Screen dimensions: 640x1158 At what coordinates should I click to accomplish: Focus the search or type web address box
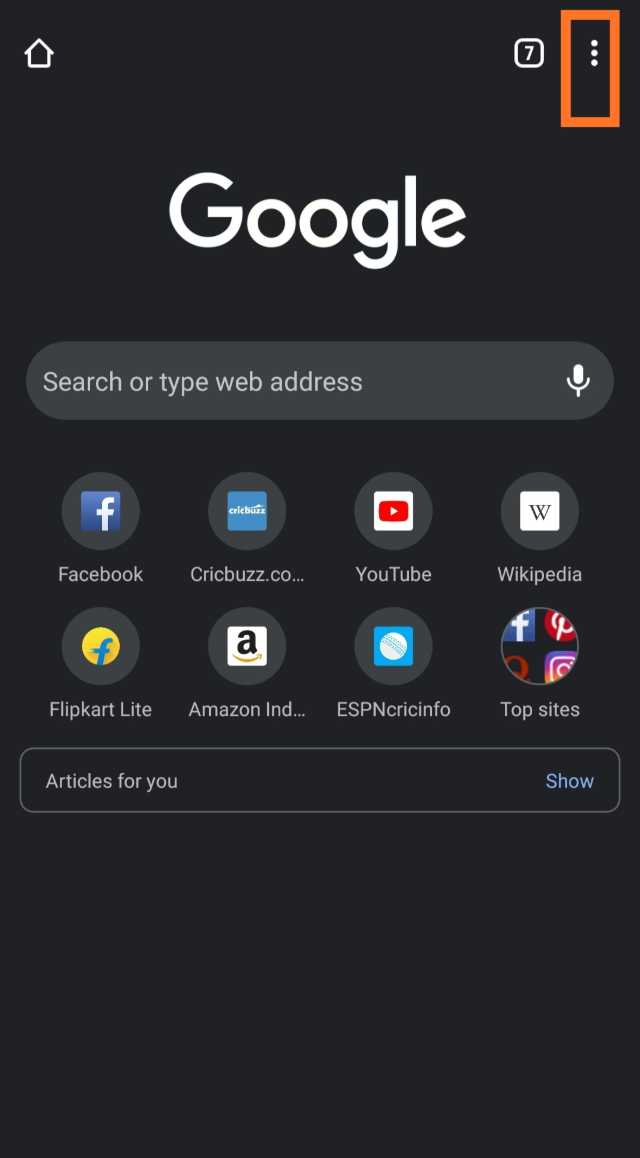pyautogui.click(x=290, y=381)
